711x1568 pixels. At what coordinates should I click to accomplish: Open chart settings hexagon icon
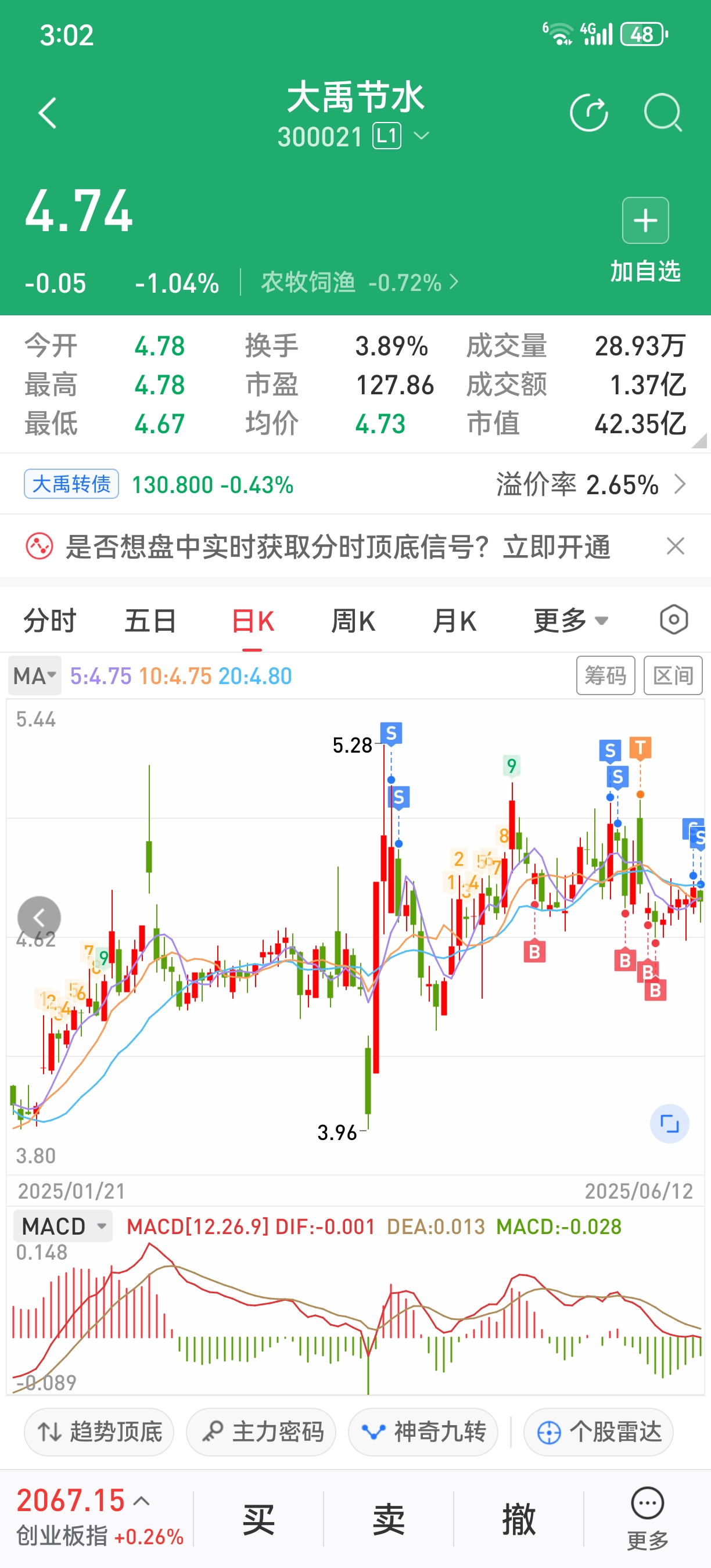pos(673,620)
